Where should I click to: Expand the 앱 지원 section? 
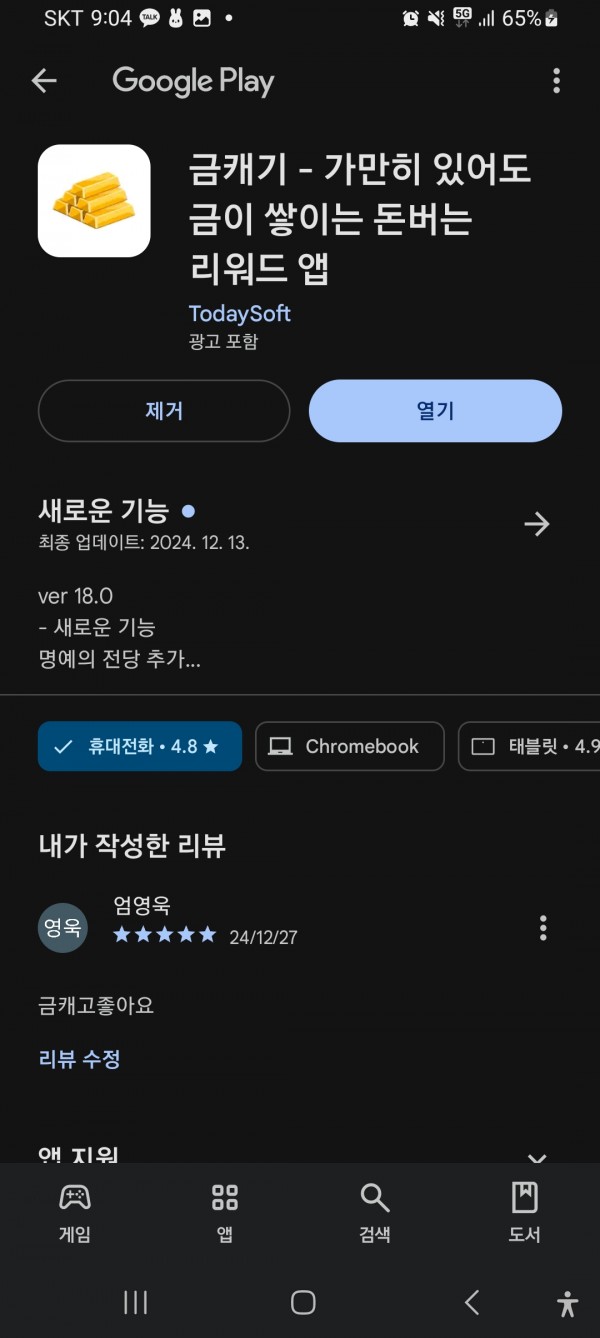pyautogui.click(x=537, y=1157)
